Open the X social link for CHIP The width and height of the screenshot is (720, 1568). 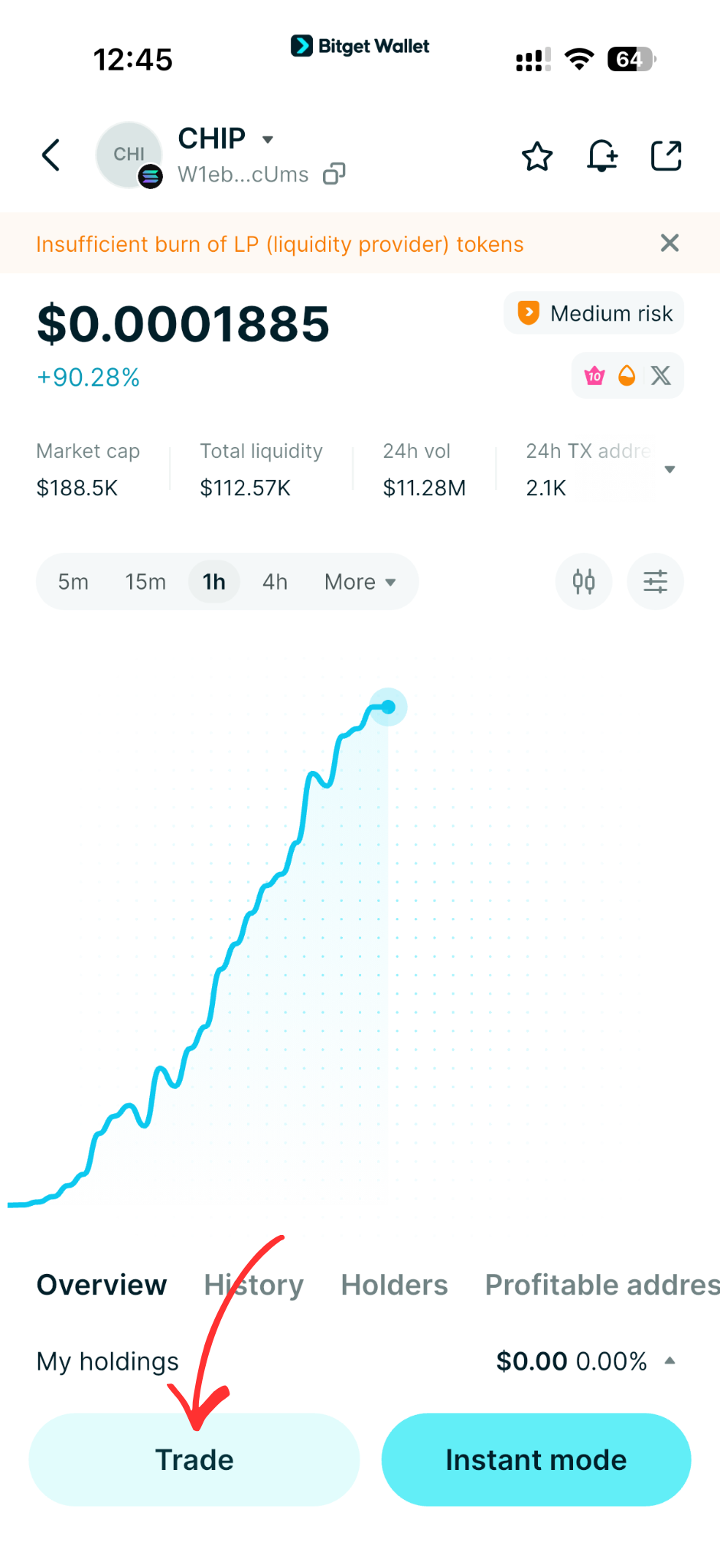click(660, 375)
